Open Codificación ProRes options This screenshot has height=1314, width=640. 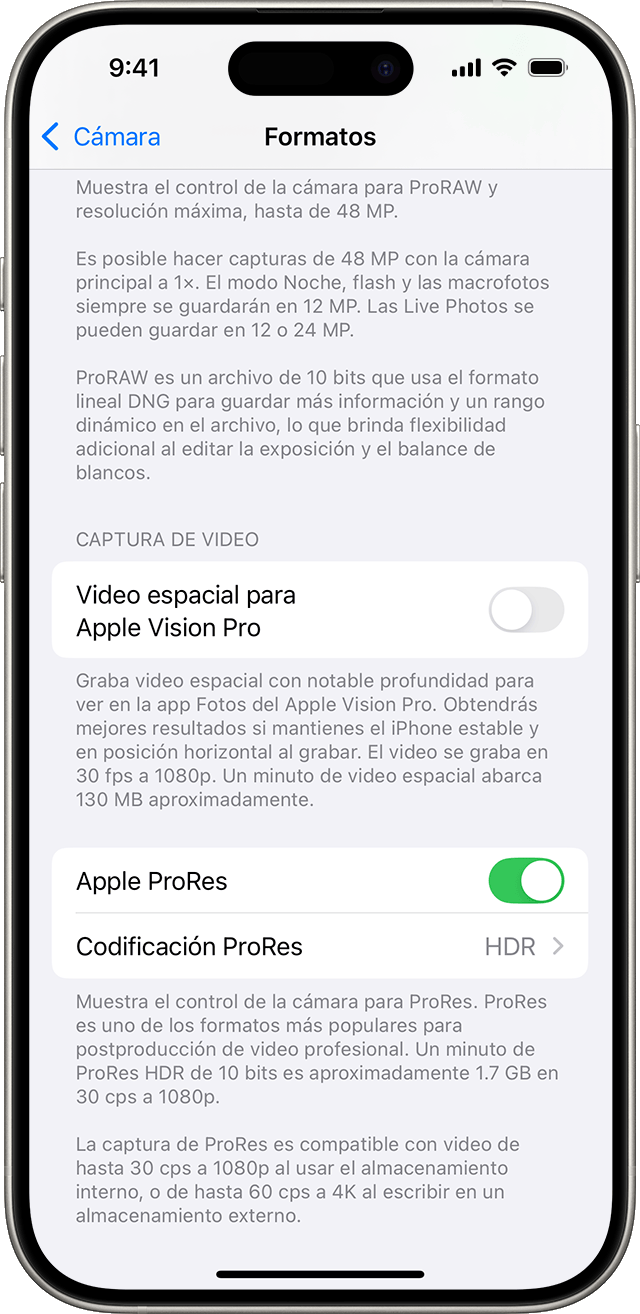point(320,946)
